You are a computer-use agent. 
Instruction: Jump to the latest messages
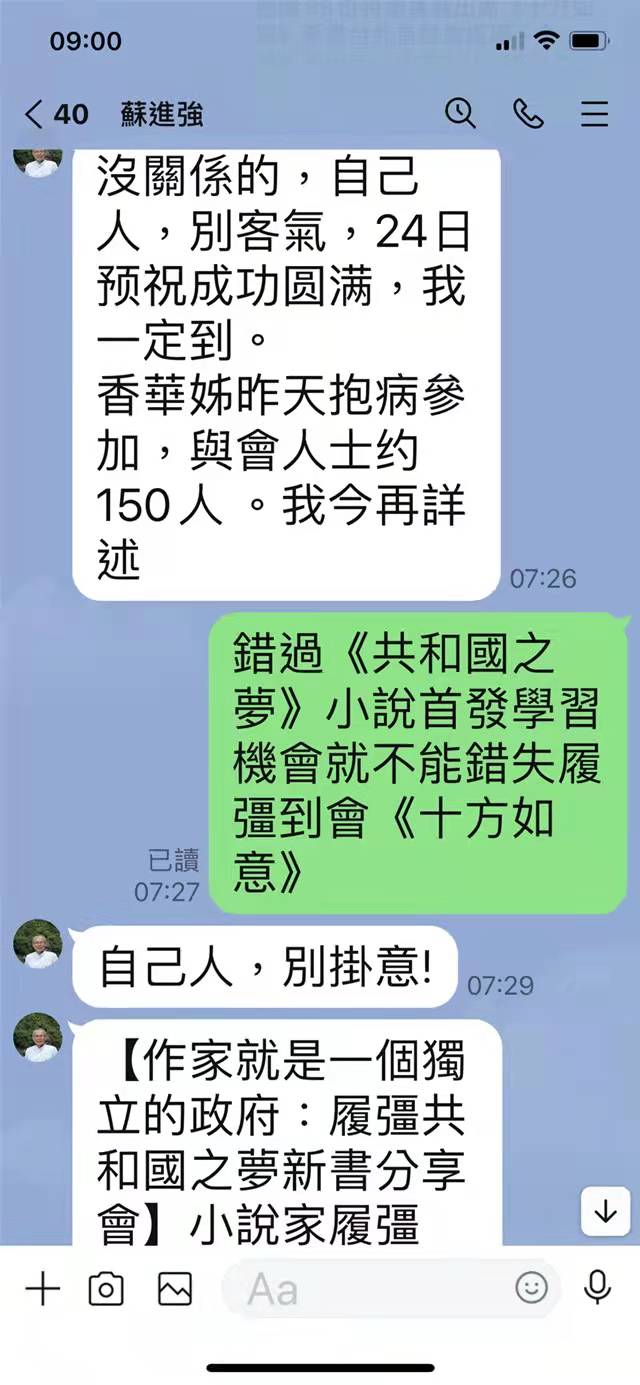pos(605,1212)
